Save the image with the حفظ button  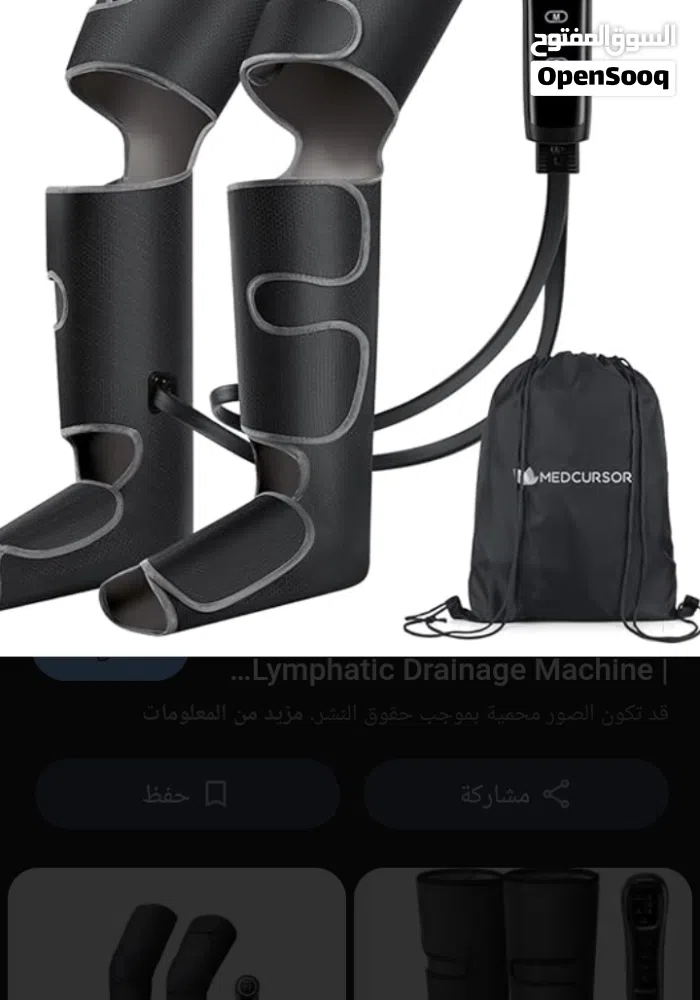[x=187, y=794]
